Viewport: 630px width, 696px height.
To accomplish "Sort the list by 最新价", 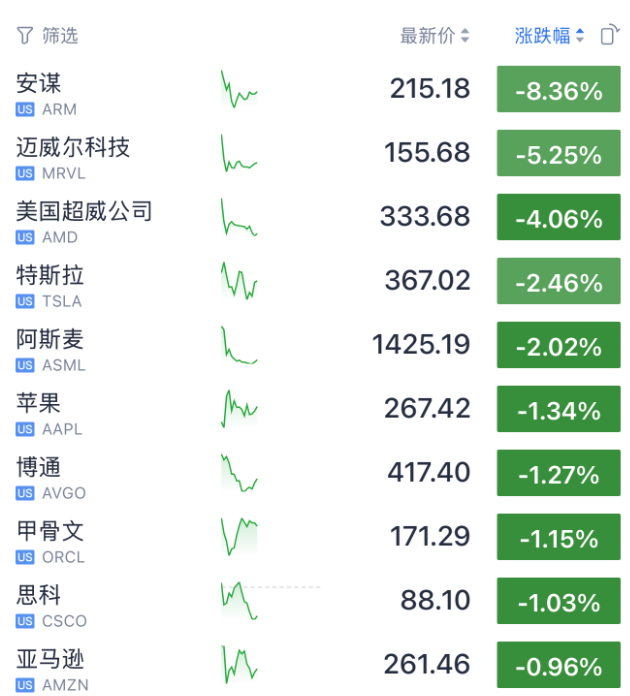I will point(435,36).
